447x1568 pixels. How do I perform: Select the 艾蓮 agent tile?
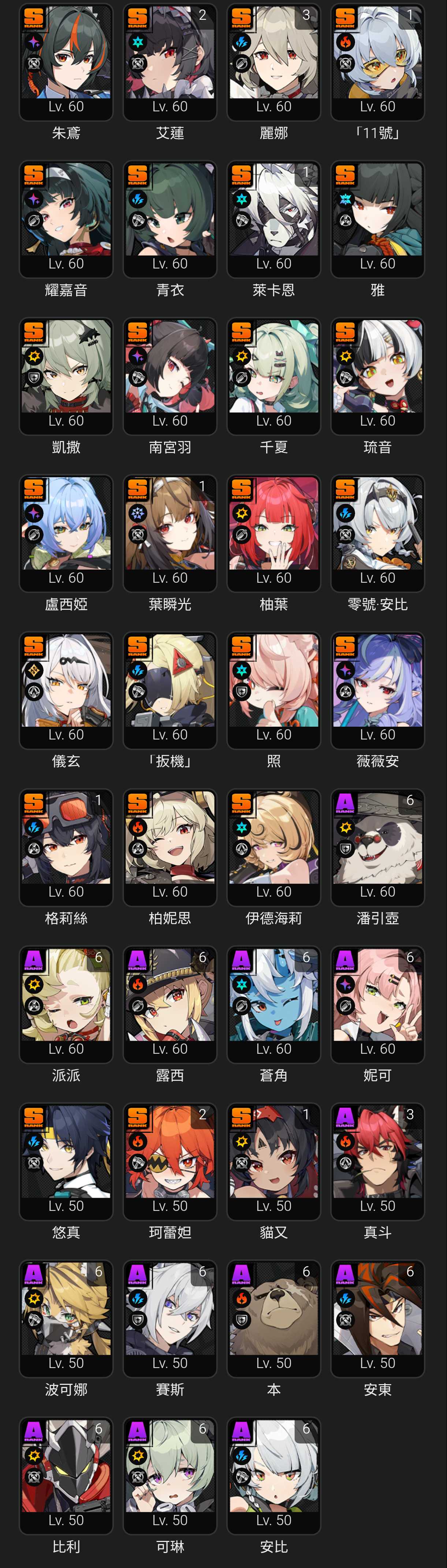[170, 61]
